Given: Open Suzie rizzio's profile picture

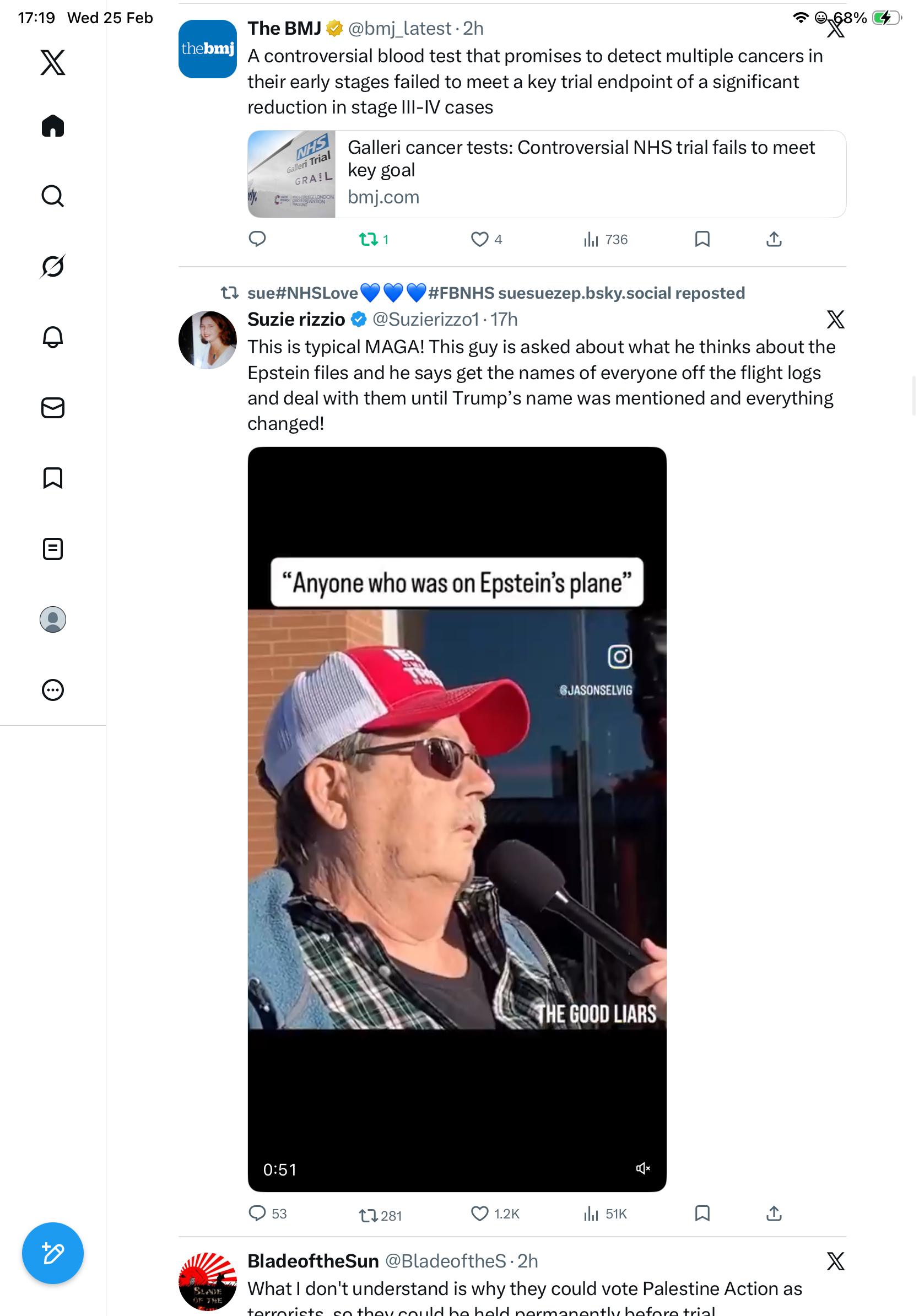Looking at the screenshot, I should pos(207,340).
